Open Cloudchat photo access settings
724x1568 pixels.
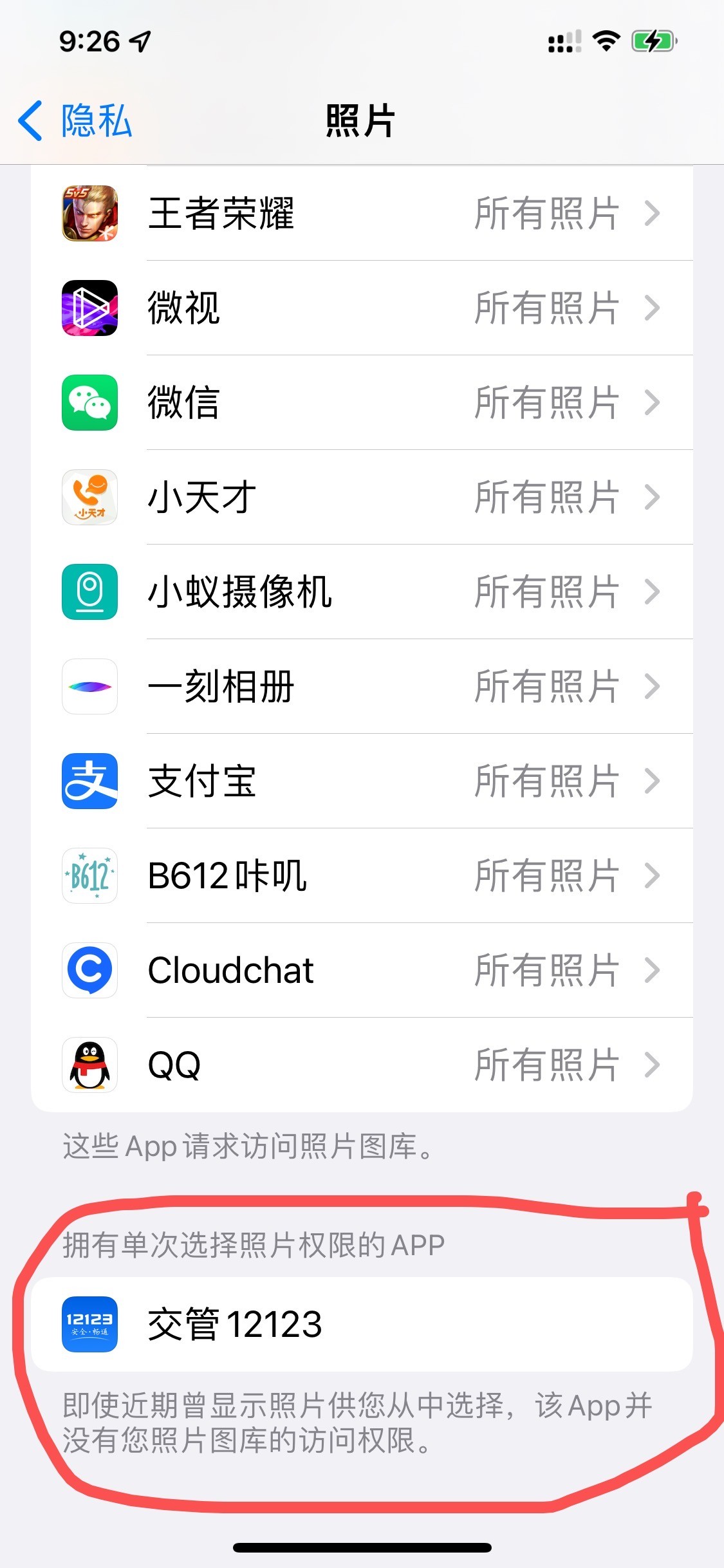pyautogui.click(x=362, y=971)
